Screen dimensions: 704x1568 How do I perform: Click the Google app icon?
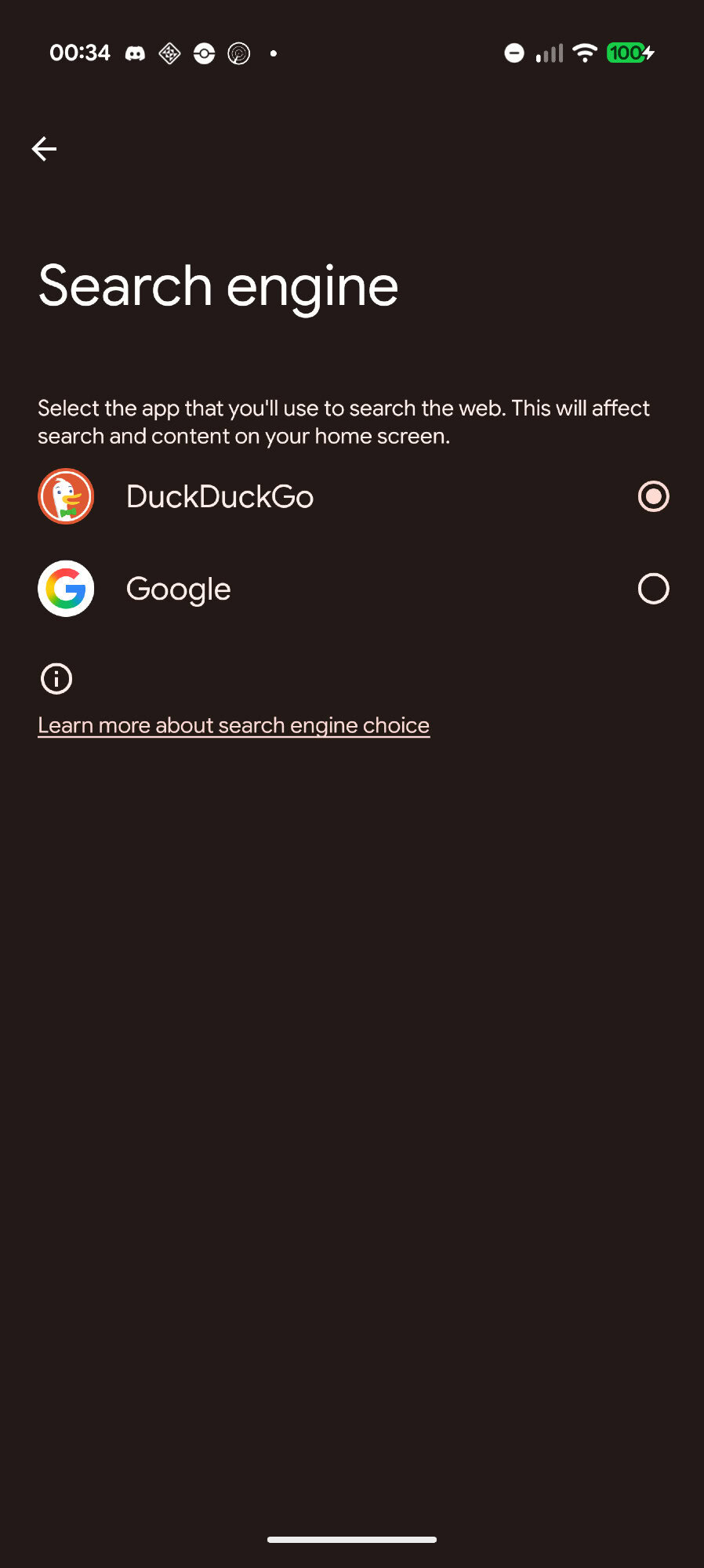(66, 588)
